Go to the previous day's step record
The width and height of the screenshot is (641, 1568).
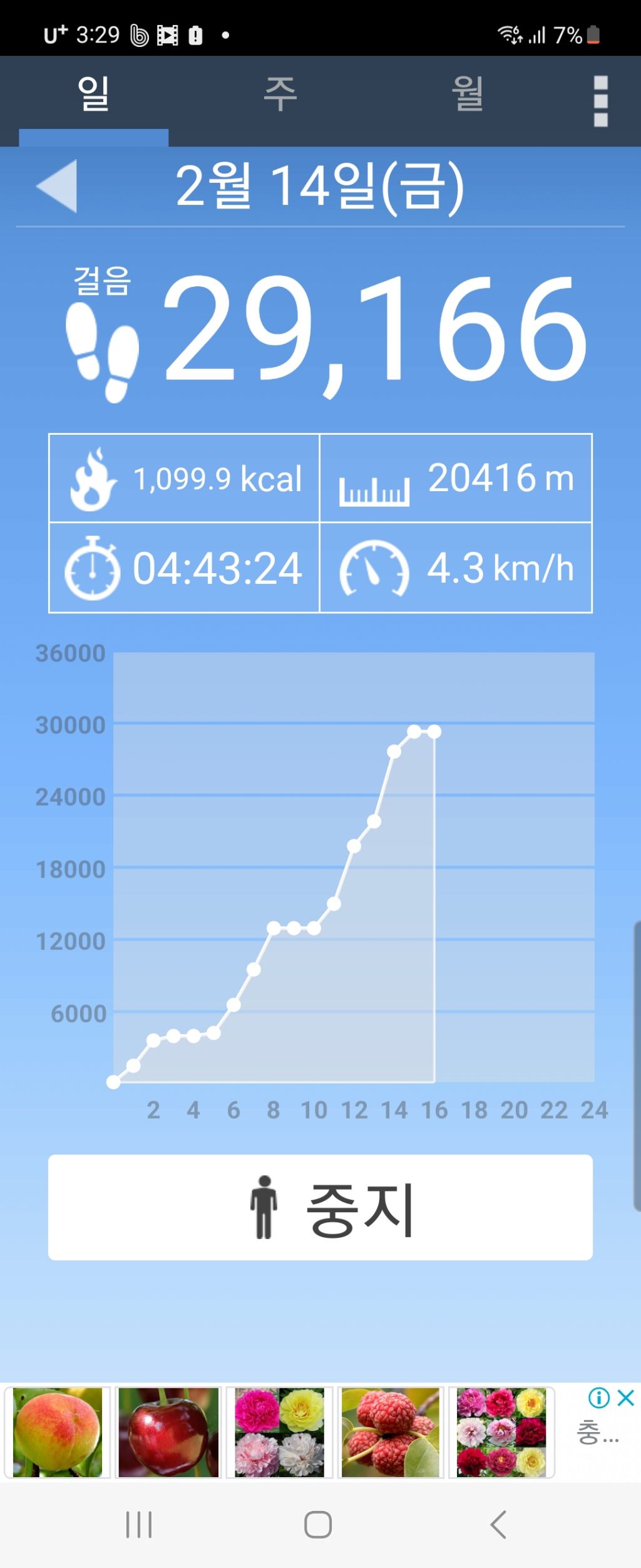(x=58, y=185)
